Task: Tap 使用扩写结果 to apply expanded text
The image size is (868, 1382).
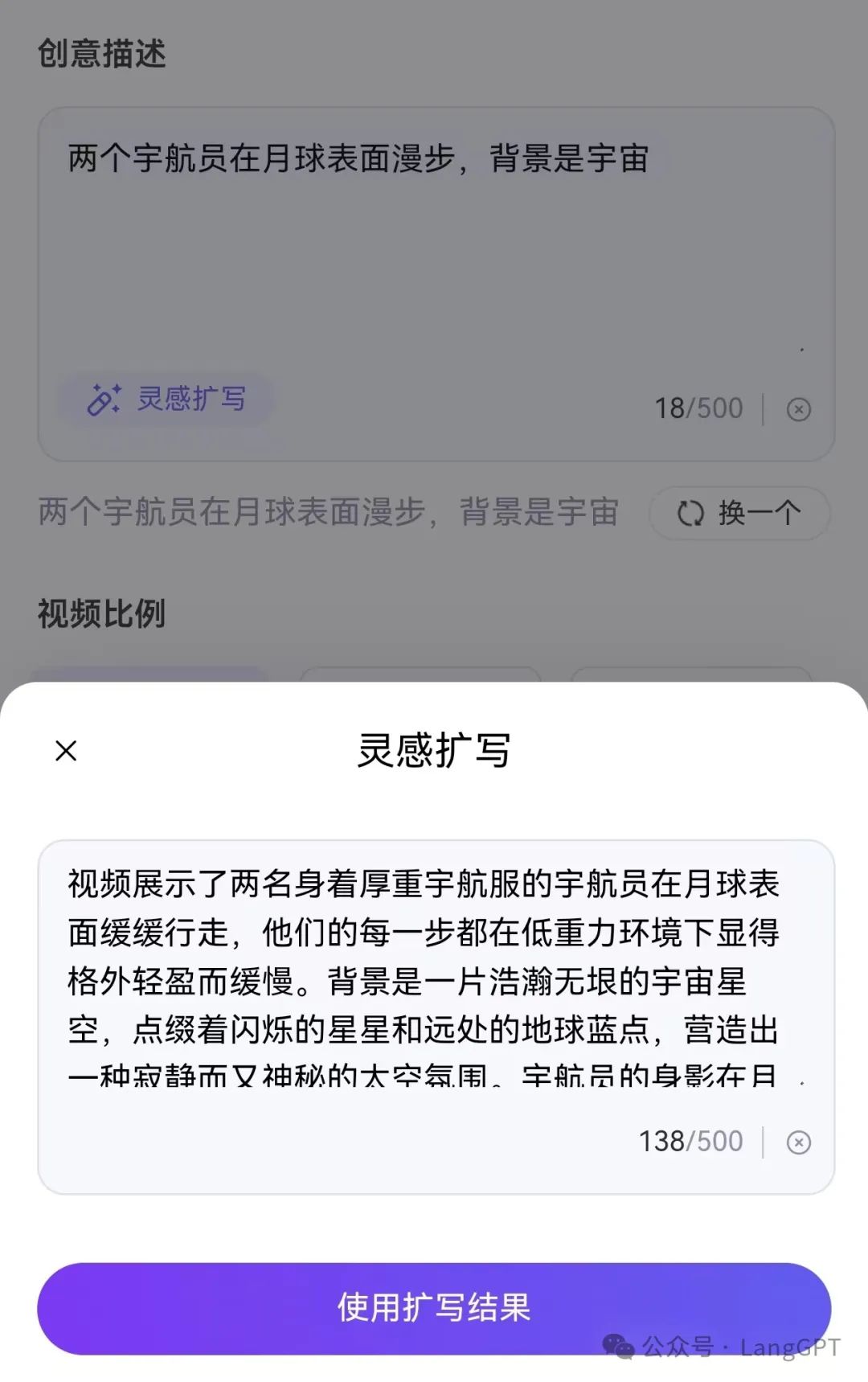Action: [434, 1308]
